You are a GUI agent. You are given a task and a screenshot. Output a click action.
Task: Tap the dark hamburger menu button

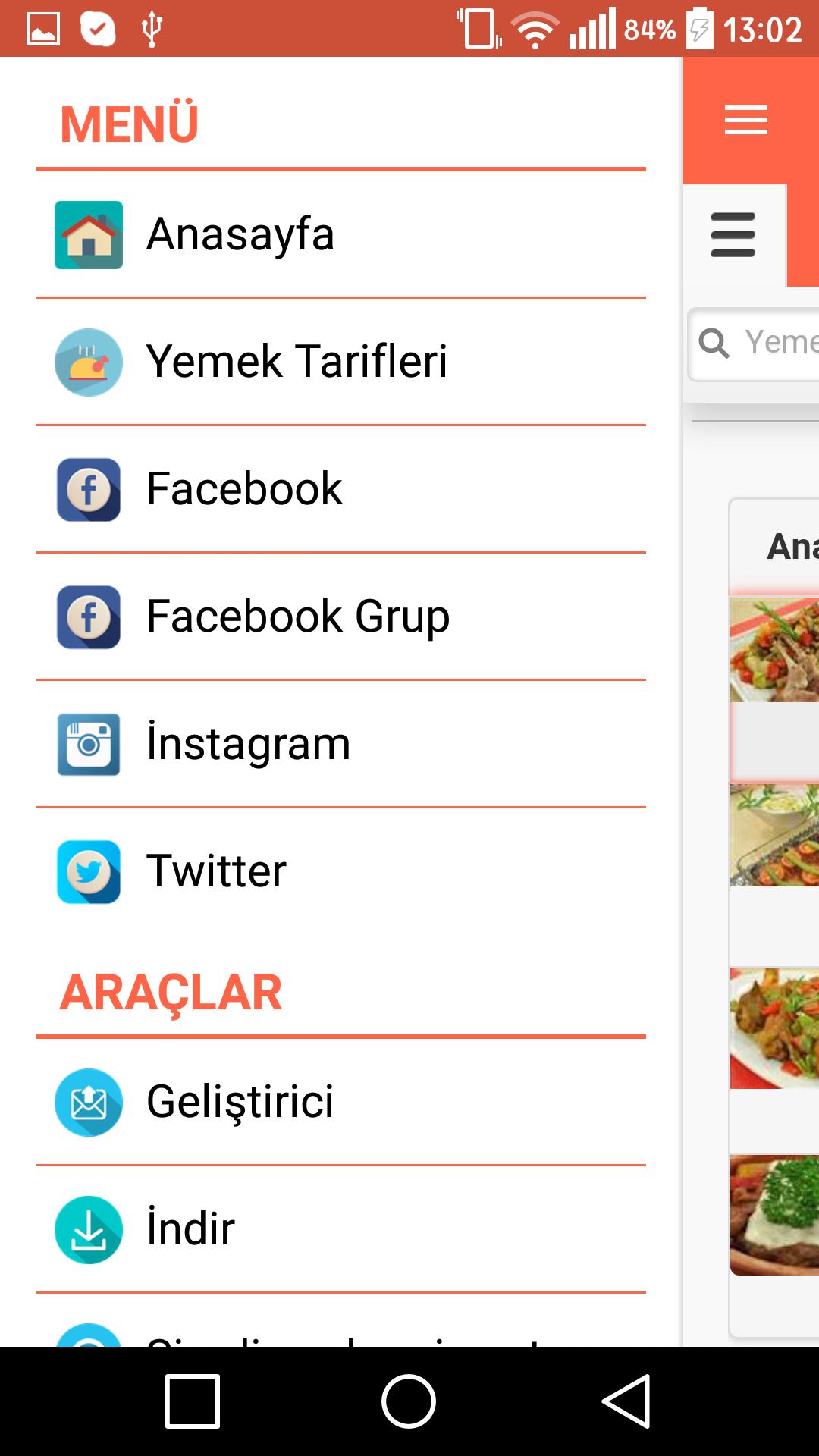(733, 235)
